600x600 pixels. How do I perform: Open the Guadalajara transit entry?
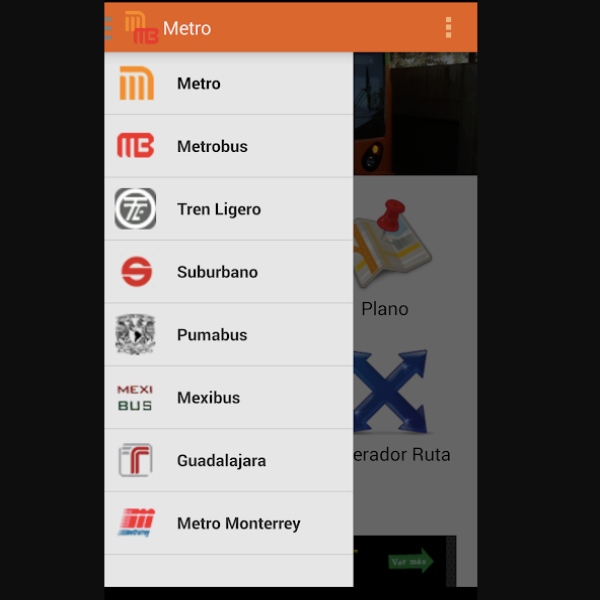(228, 461)
